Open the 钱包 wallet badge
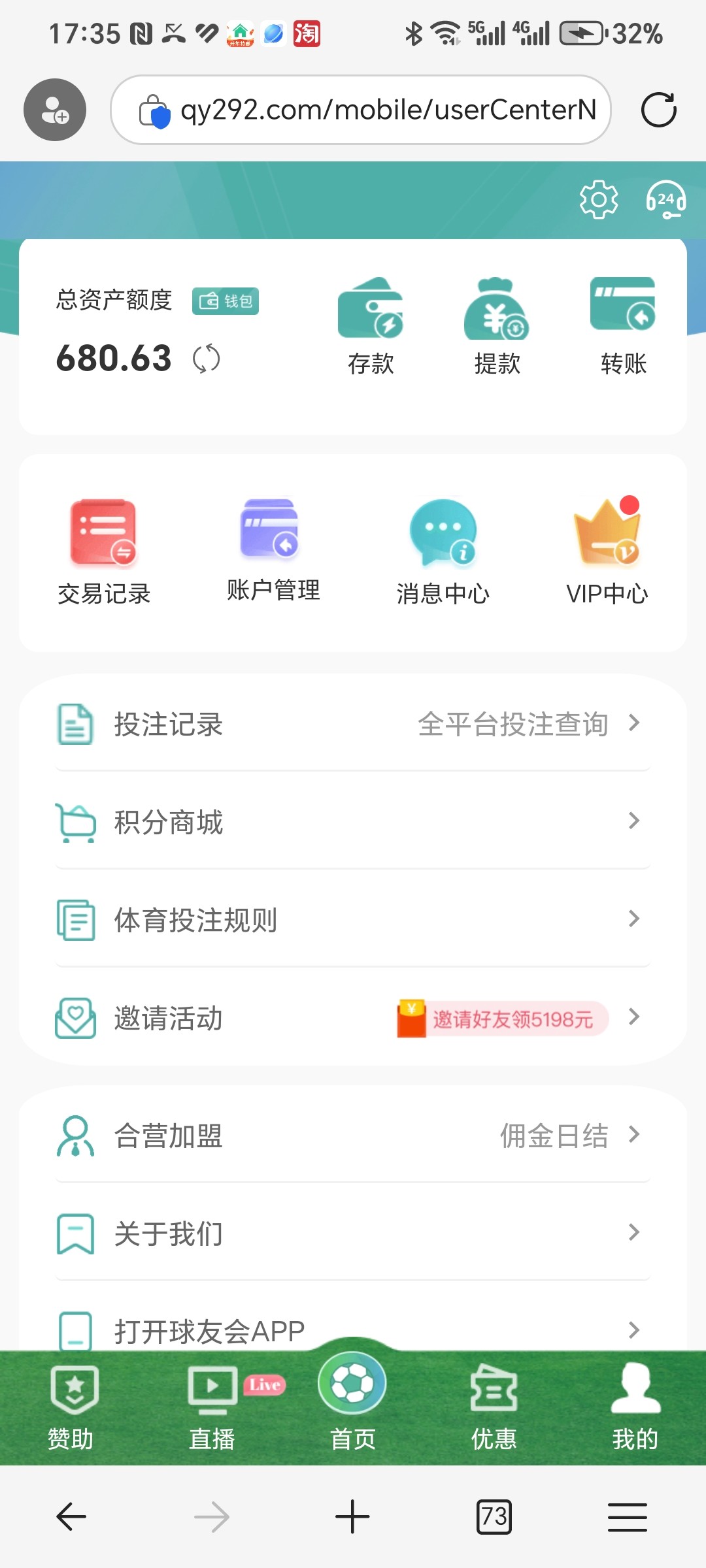The height and width of the screenshot is (1568, 706). [226, 301]
